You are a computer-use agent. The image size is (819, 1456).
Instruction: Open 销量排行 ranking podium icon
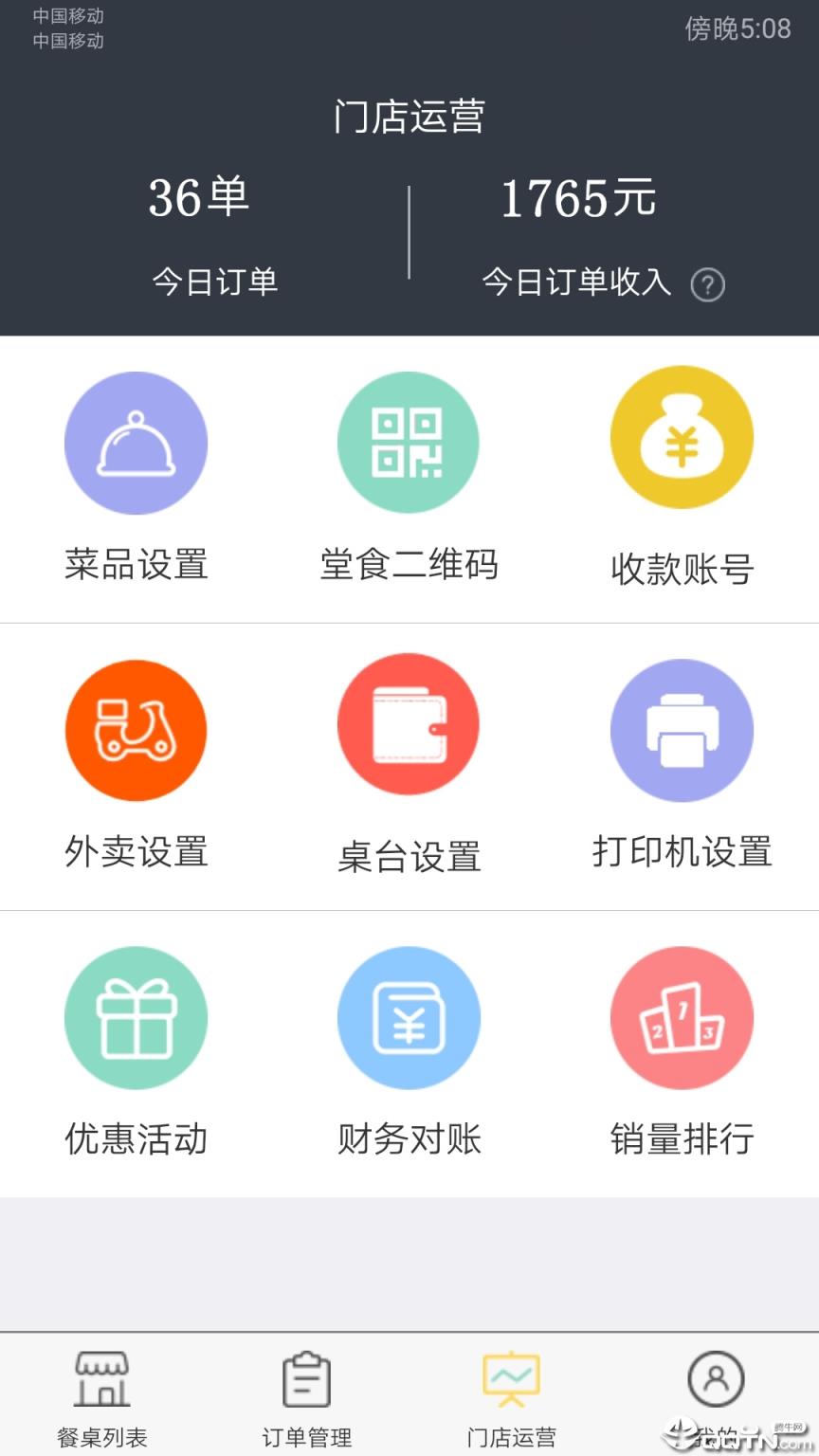(x=681, y=1016)
